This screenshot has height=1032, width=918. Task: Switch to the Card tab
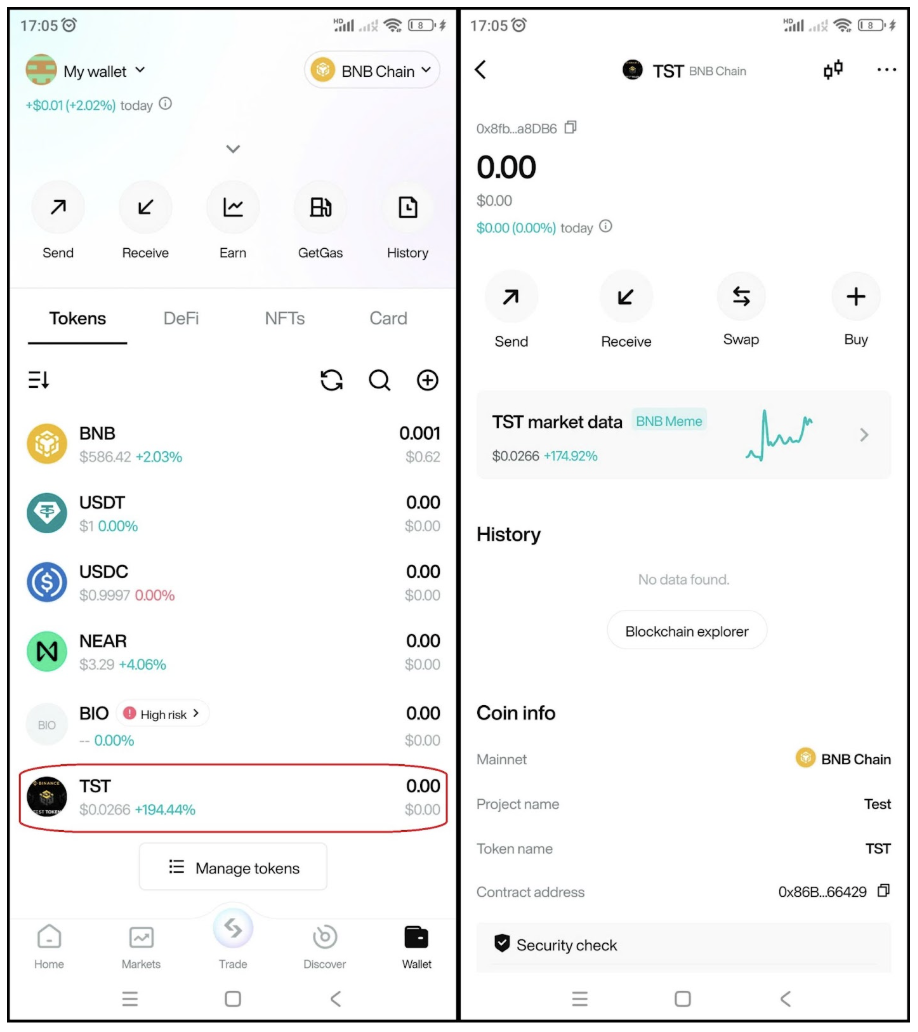pyautogui.click(x=388, y=319)
